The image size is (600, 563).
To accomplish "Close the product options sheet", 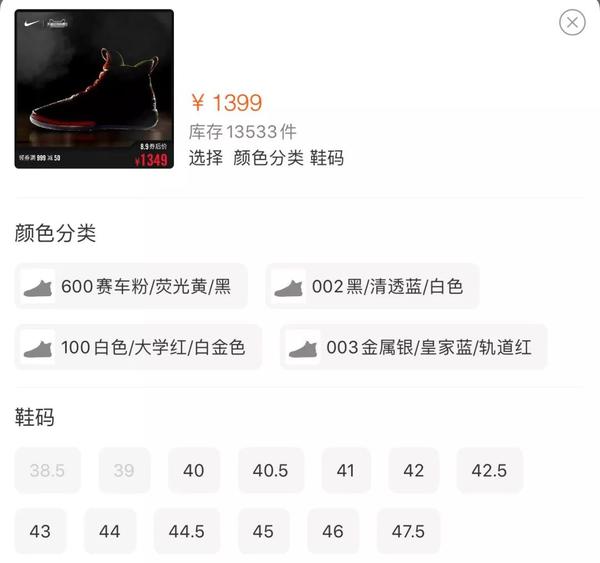I will pyautogui.click(x=572, y=22).
